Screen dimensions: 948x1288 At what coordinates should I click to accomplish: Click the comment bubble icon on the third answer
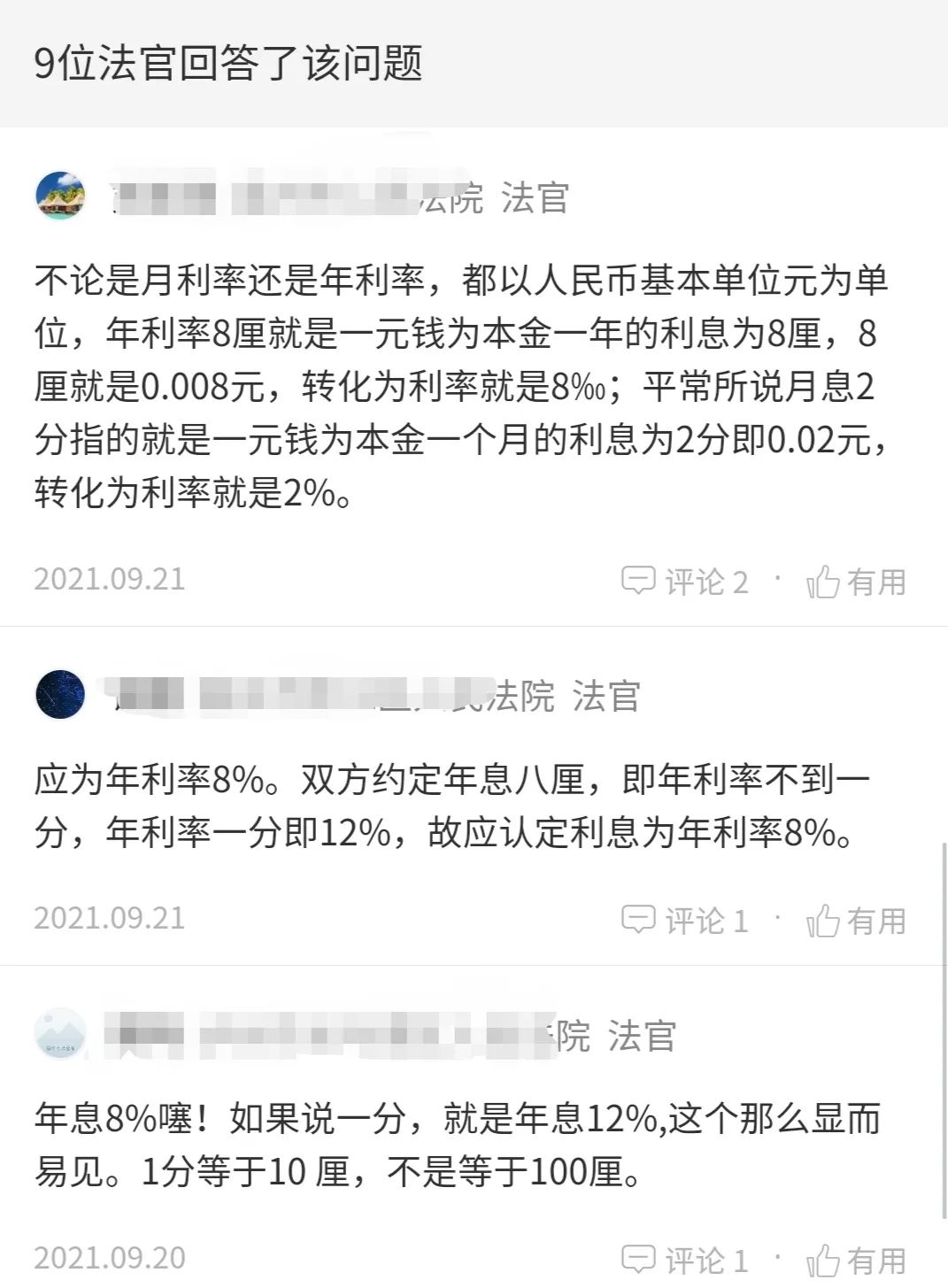point(641,1257)
